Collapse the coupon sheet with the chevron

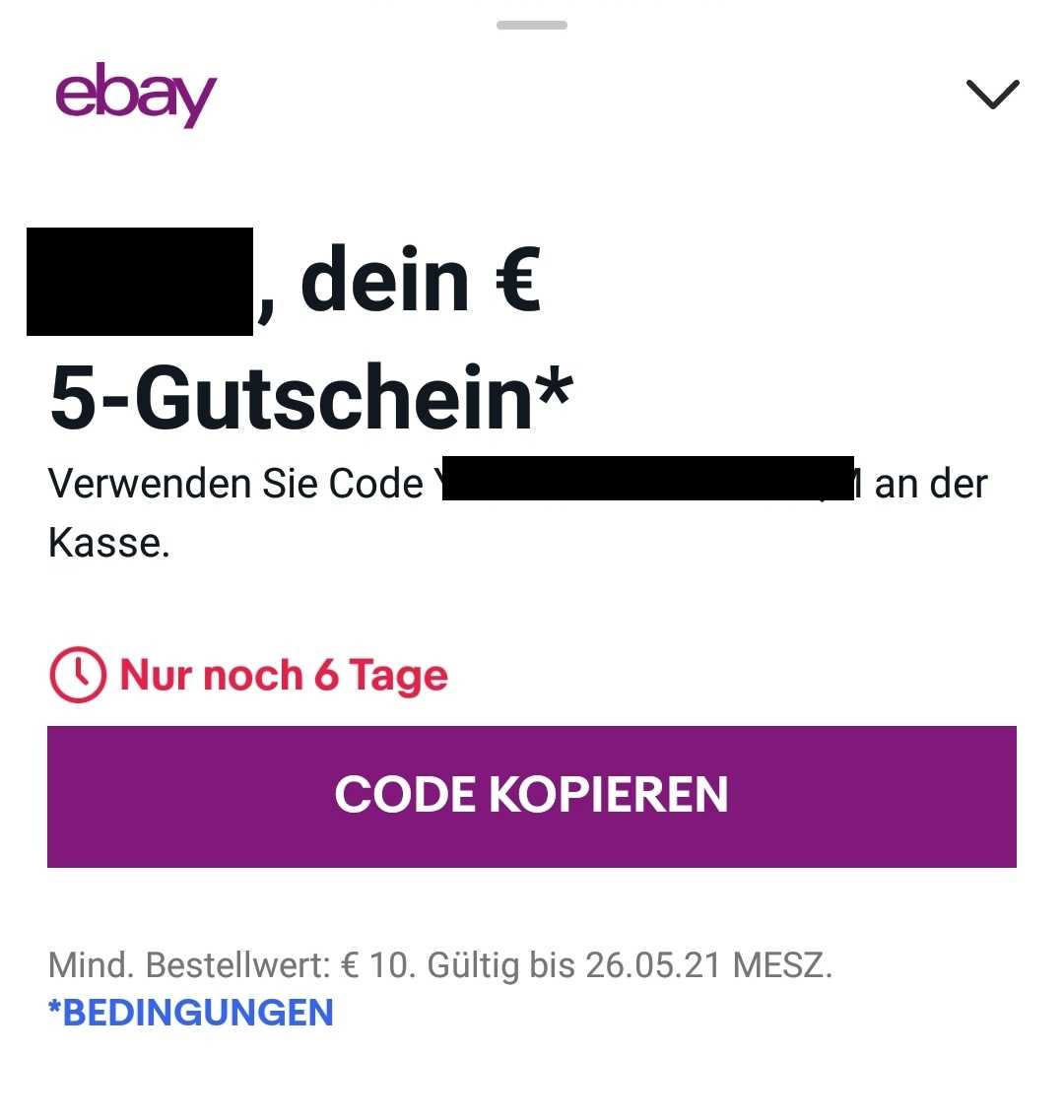tap(992, 95)
